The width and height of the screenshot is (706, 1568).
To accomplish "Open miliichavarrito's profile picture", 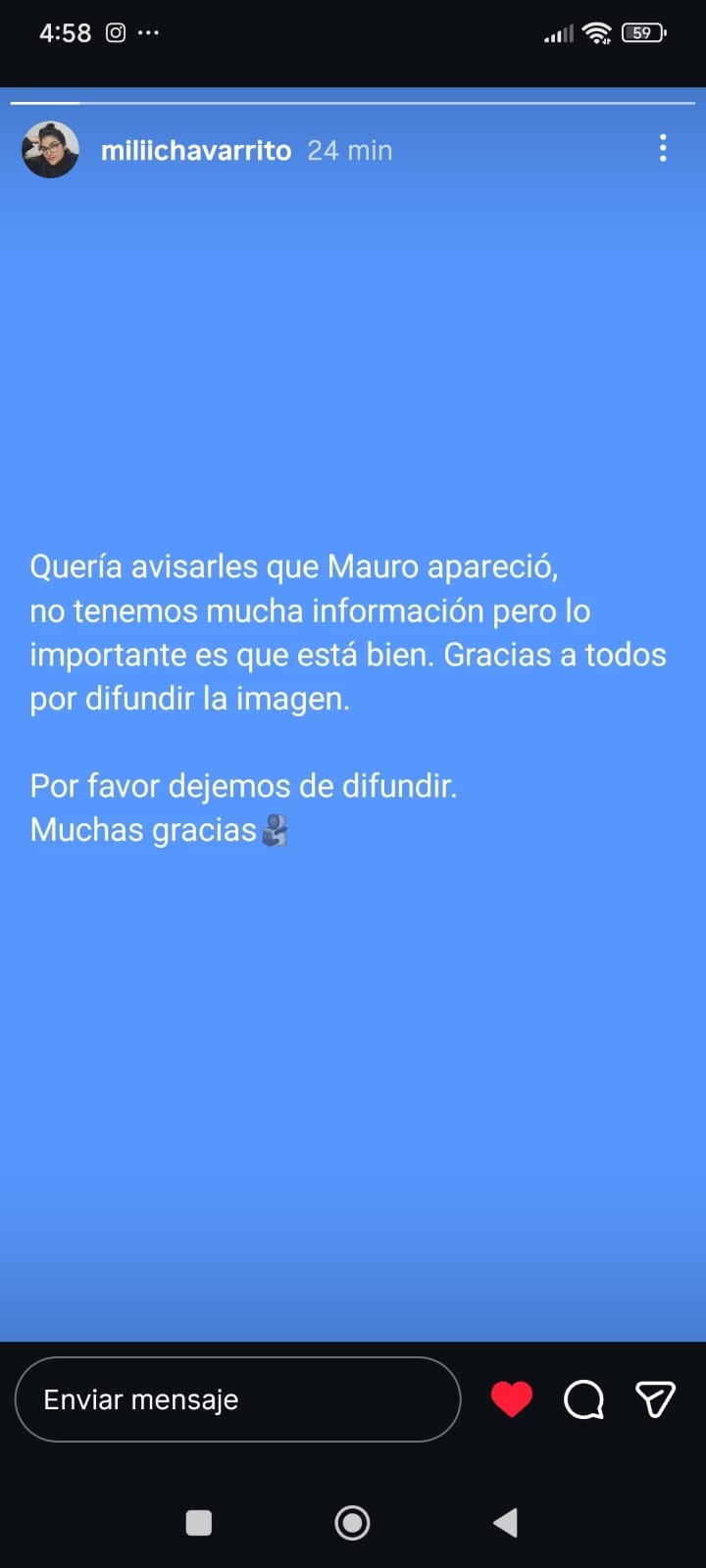I will point(50,150).
